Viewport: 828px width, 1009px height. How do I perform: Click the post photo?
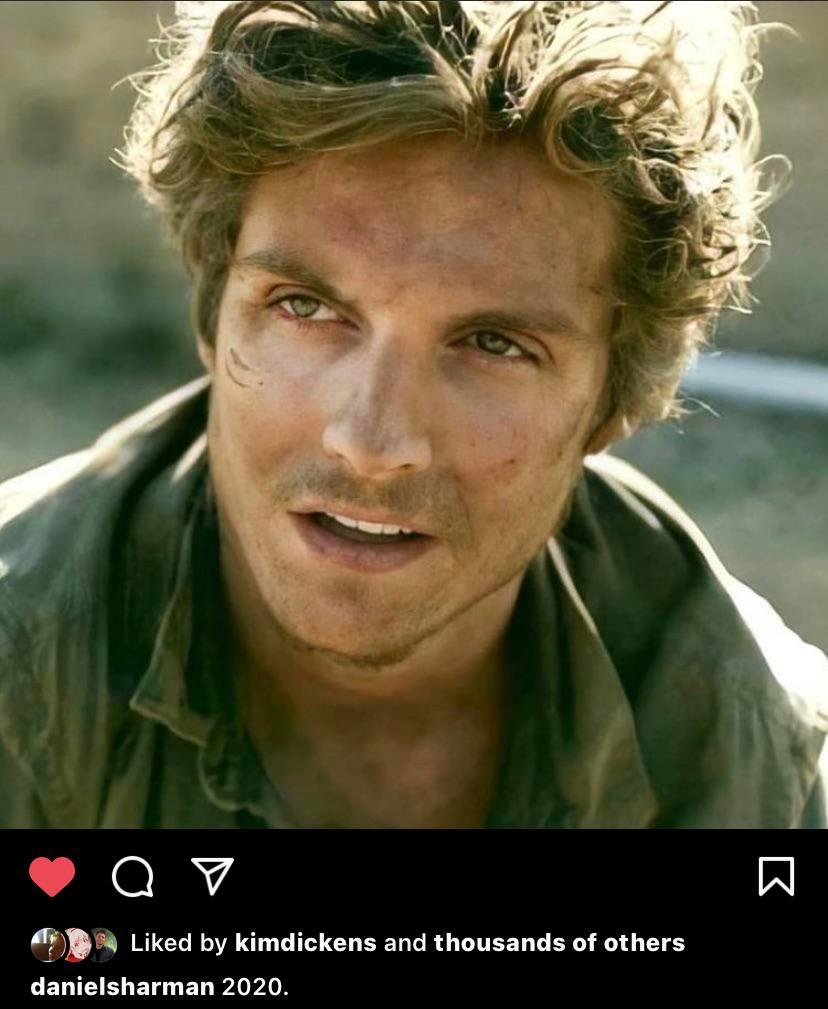pos(414,415)
